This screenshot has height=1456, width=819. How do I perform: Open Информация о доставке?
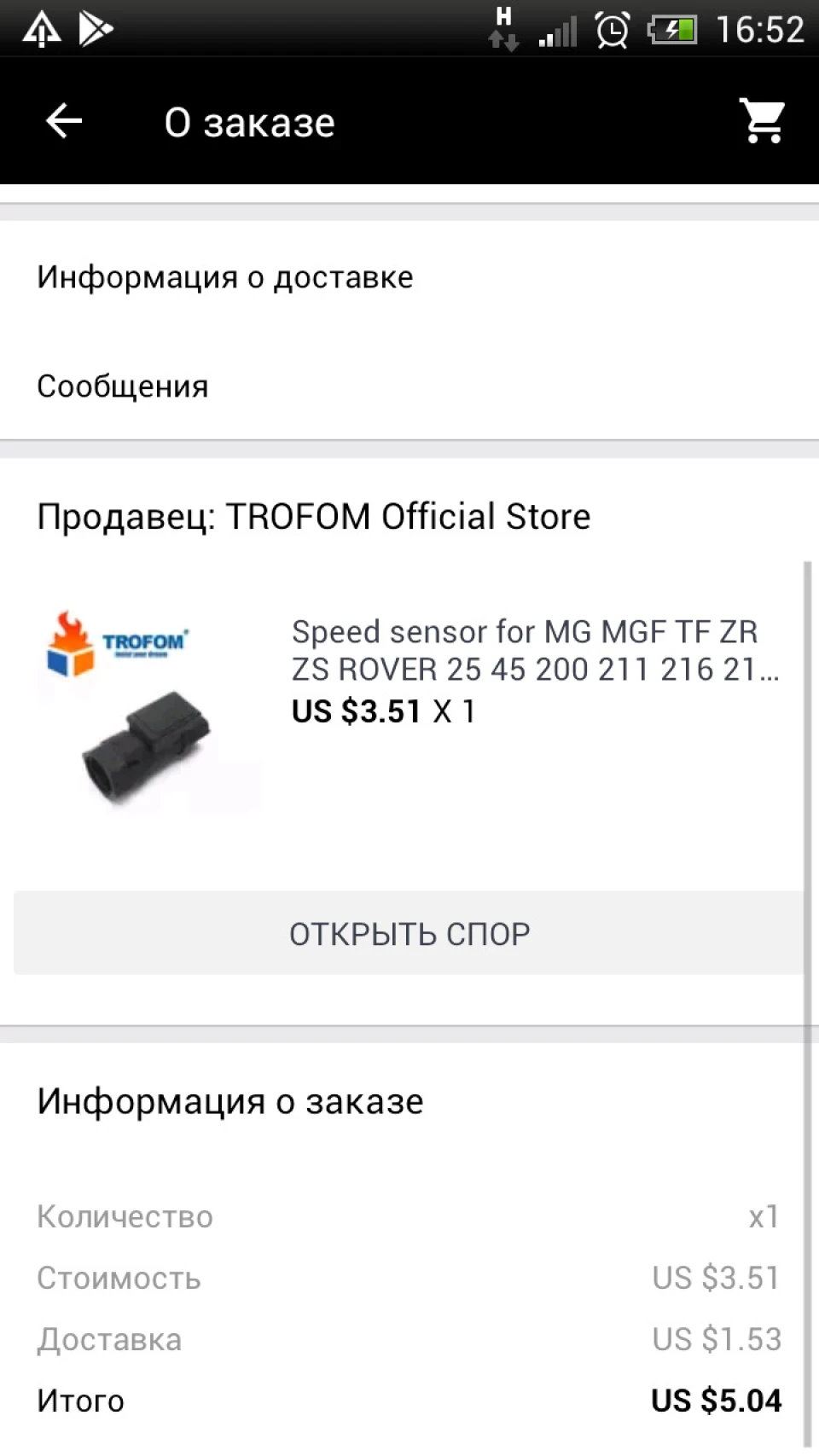point(409,277)
